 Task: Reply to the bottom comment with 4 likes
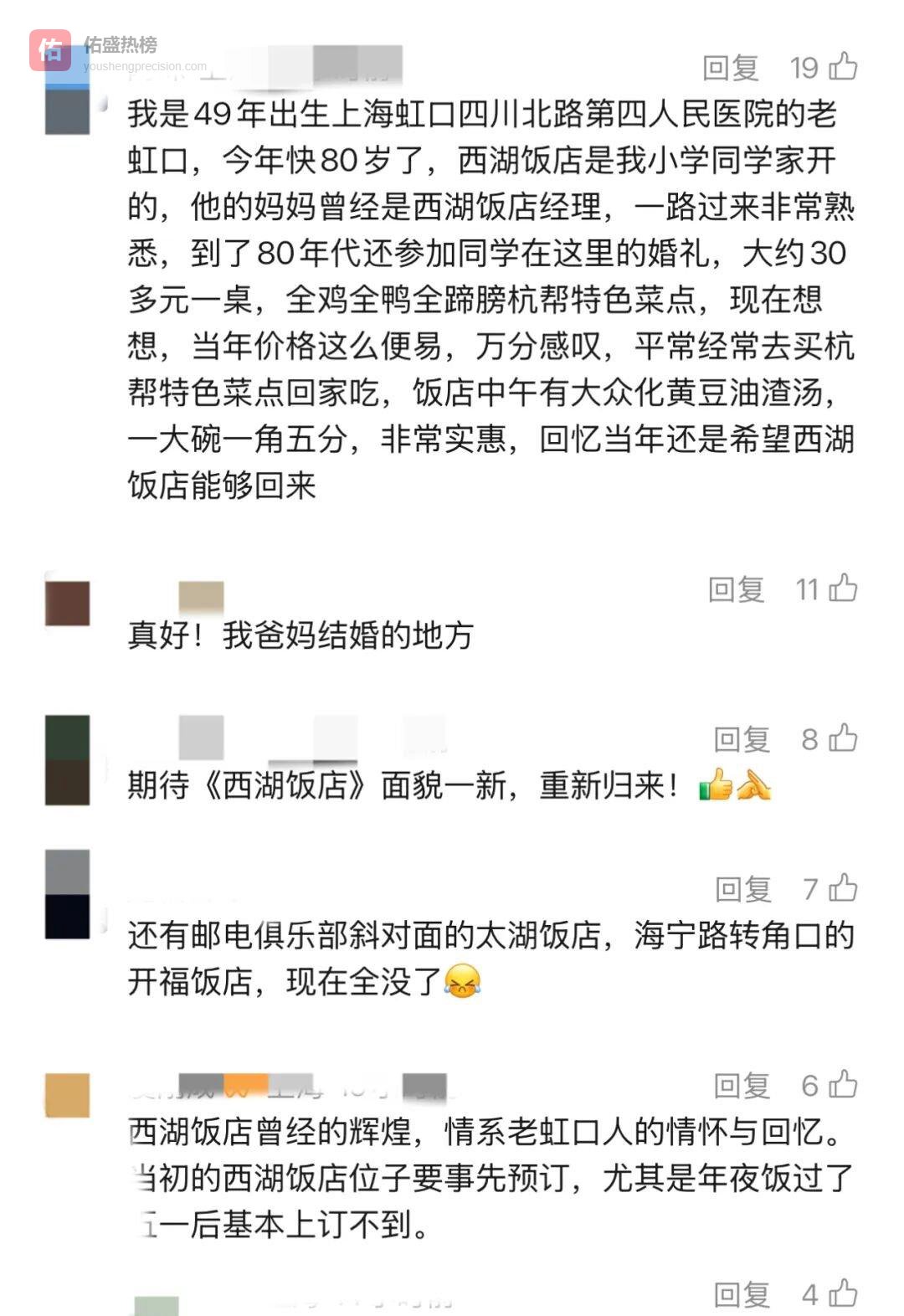click(742, 1295)
